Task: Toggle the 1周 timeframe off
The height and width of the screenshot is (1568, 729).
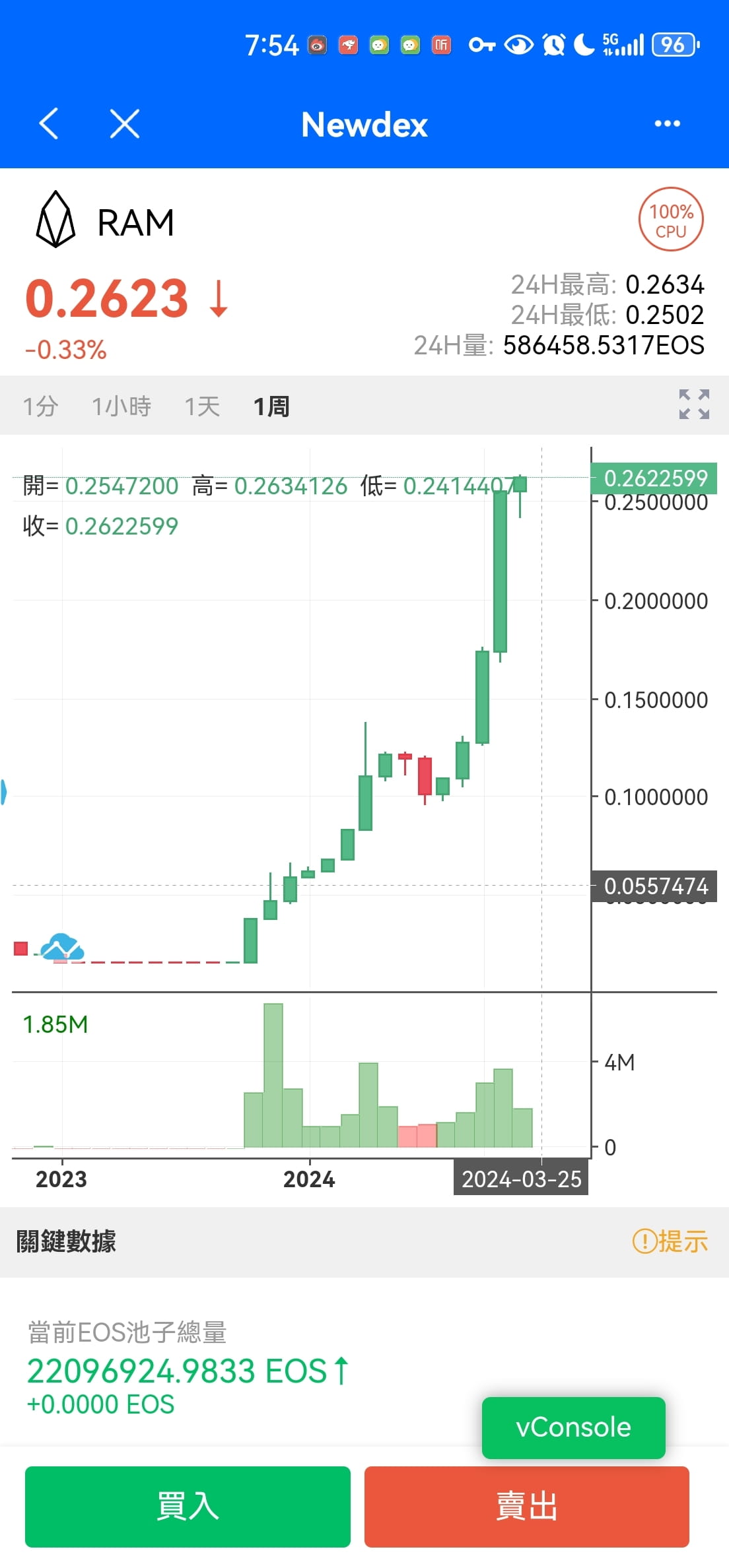Action: click(x=271, y=407)
